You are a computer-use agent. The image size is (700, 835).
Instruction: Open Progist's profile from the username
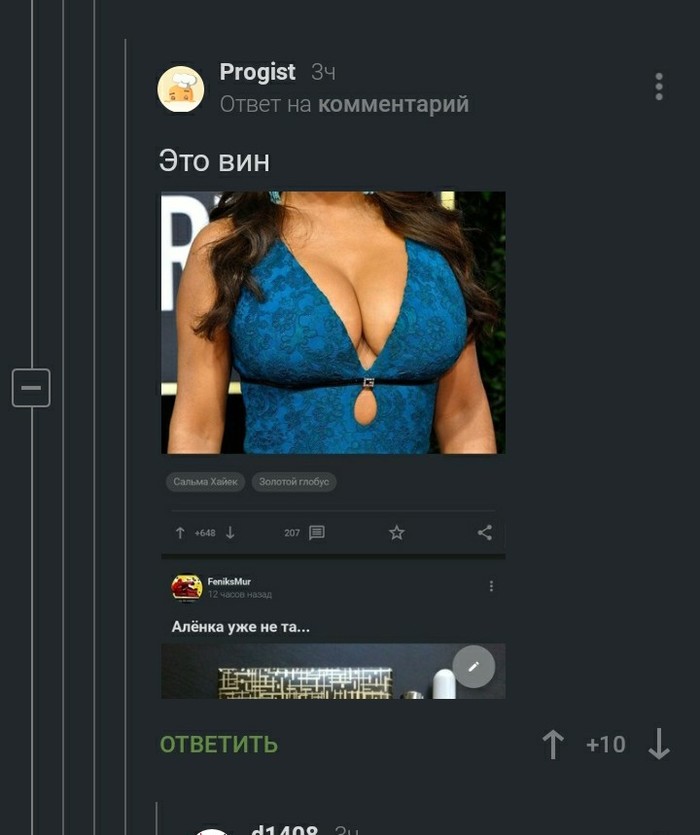(x=257, y=72)
